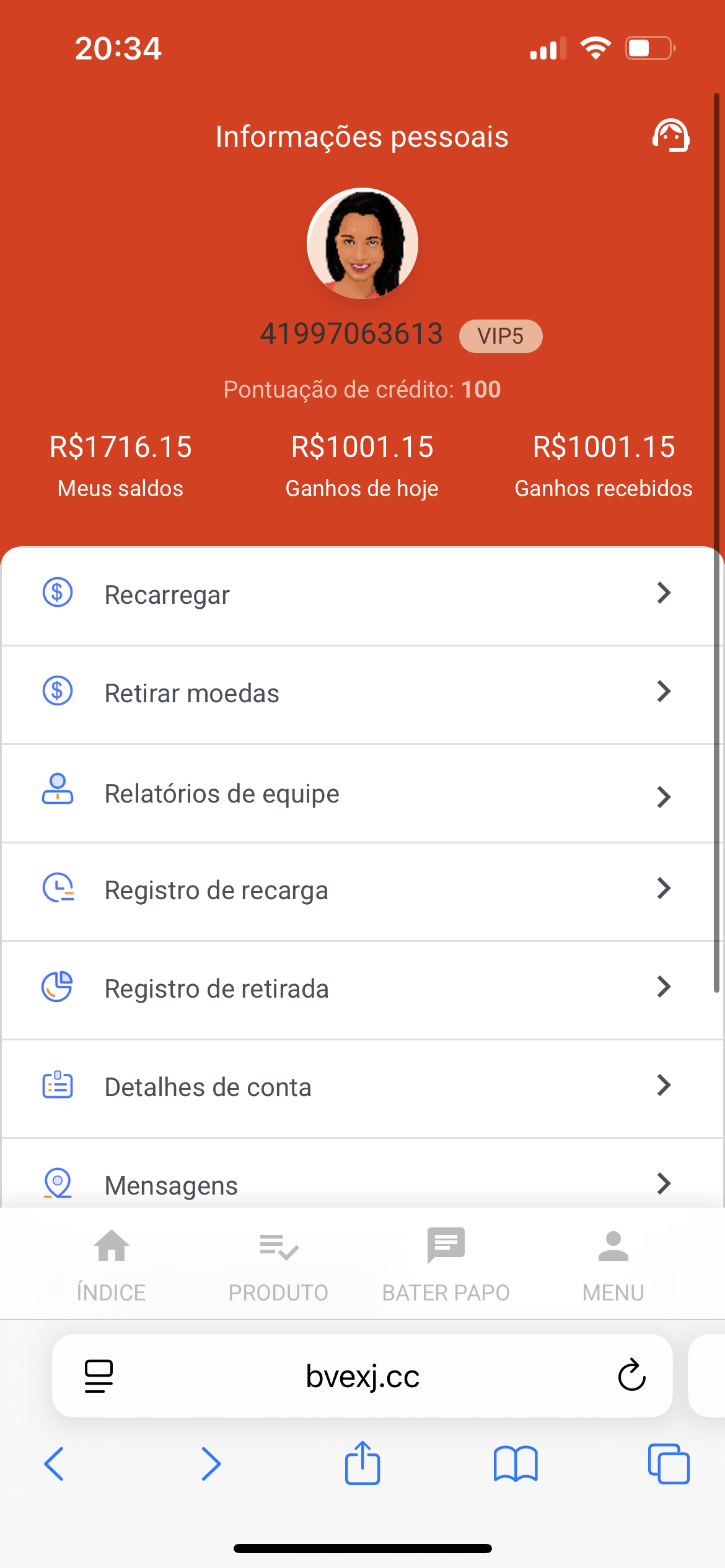Tap the bvexj.cc address bar
Screen dimensions: 725x1568
tap(362, 1376)
